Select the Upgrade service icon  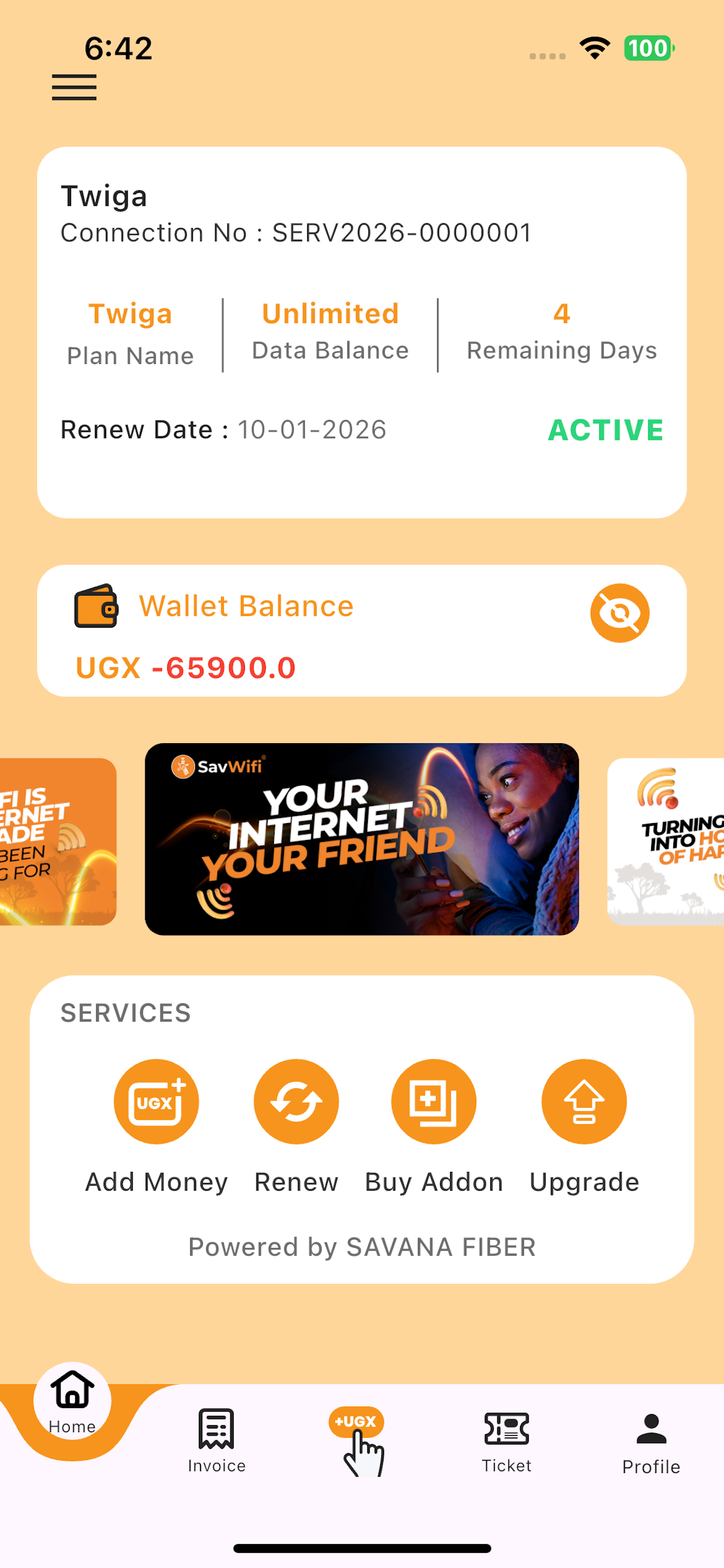[584, 1103]
